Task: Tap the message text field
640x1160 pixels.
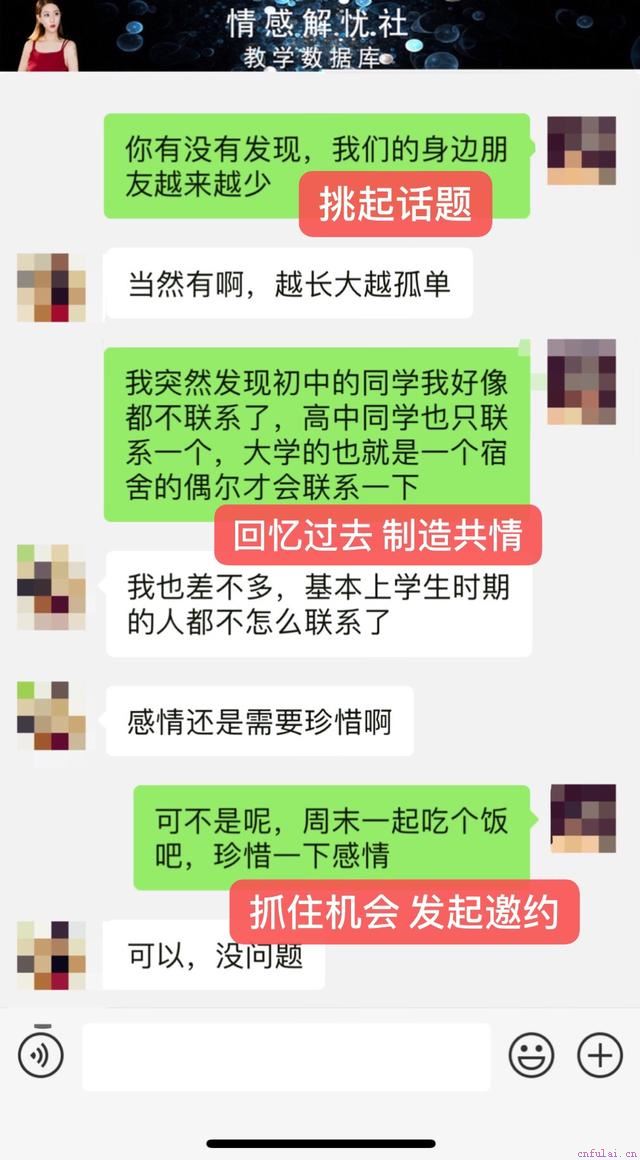Action: click(x=286, y=1056)
